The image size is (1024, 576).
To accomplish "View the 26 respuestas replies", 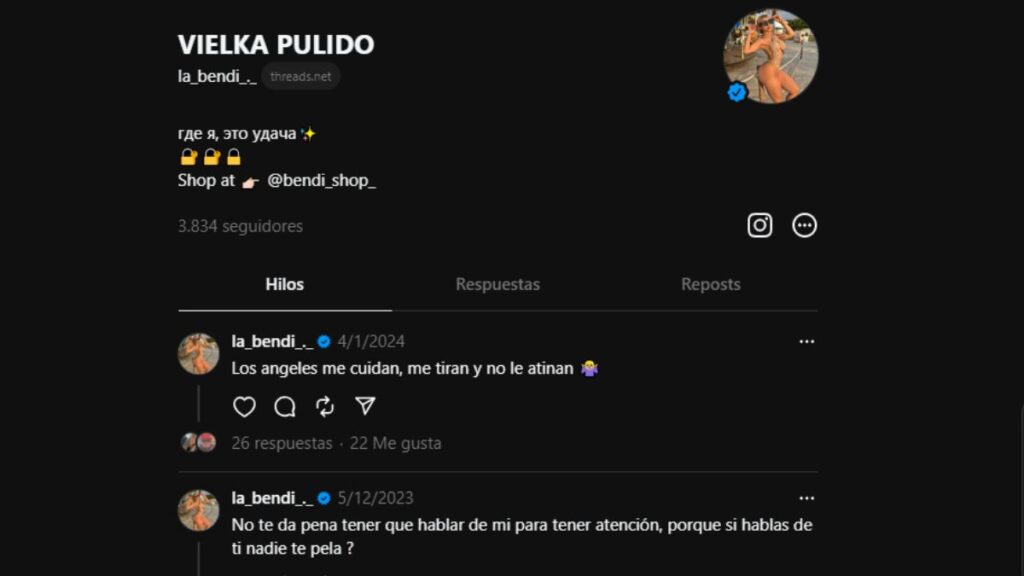I will click(281, 443).
